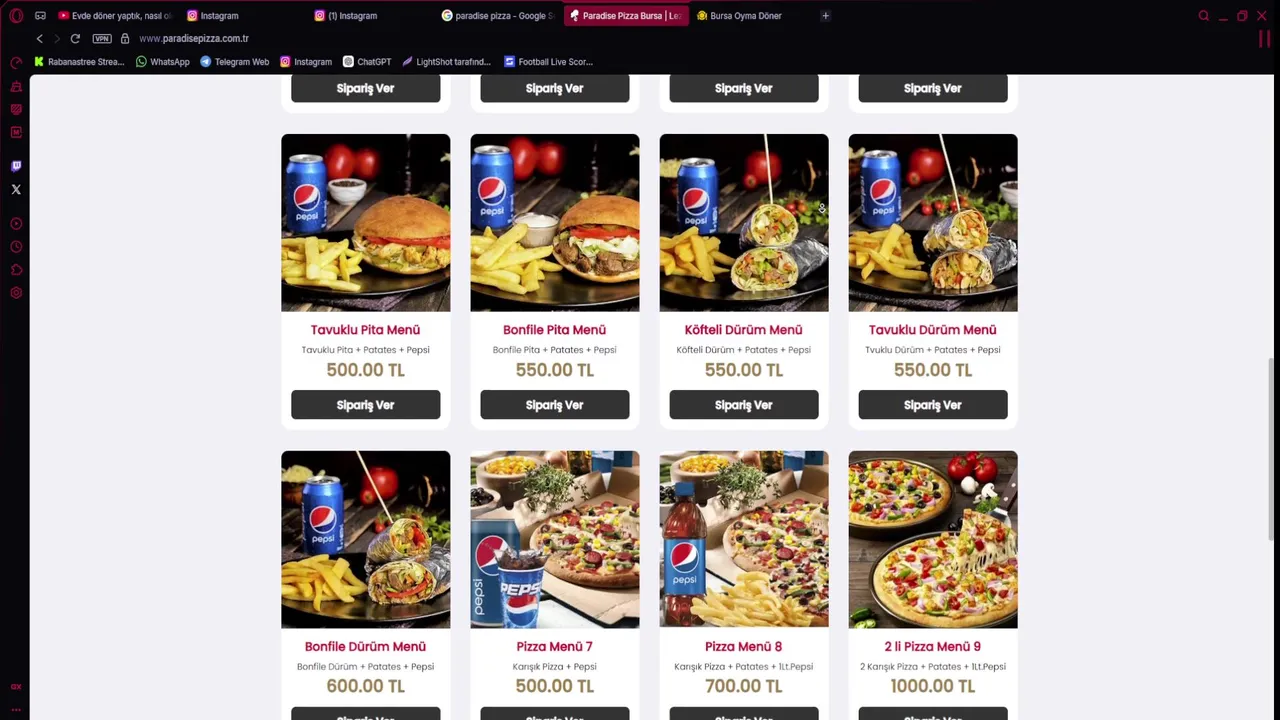Open the ChatGPT bookmark
The width and height of the screenshot is (1280, 720).
pos(367,62)
